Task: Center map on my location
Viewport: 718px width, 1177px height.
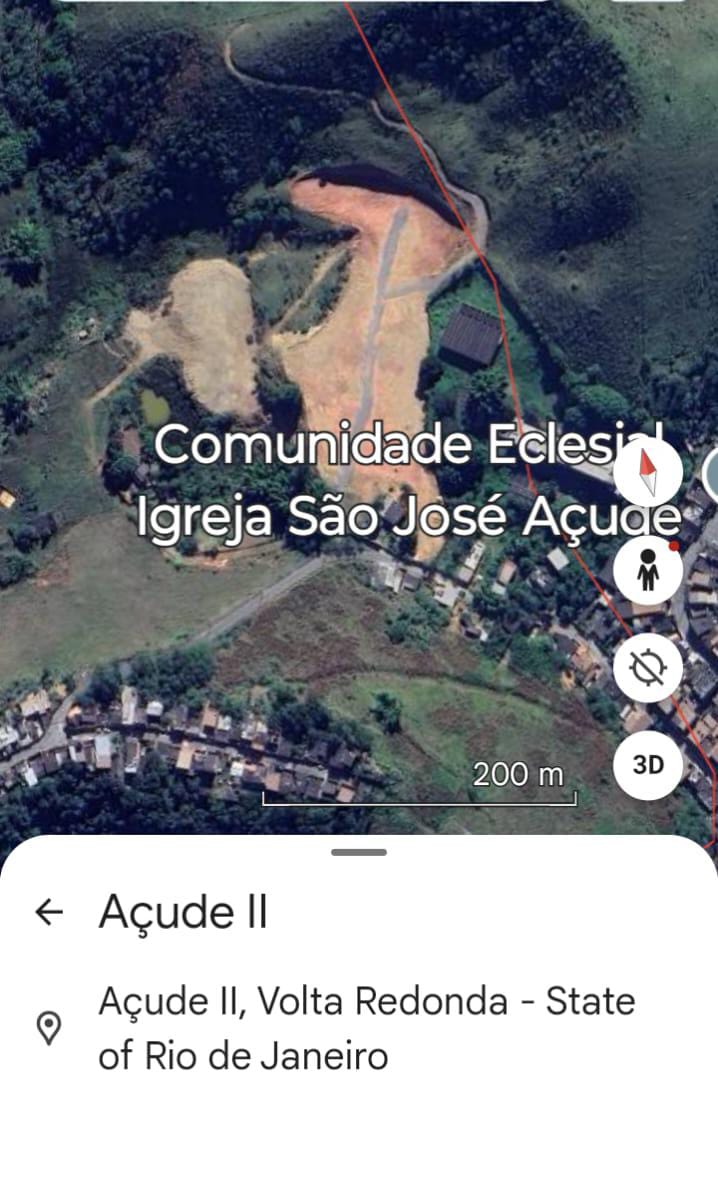Action: click(x=648, y=667)
